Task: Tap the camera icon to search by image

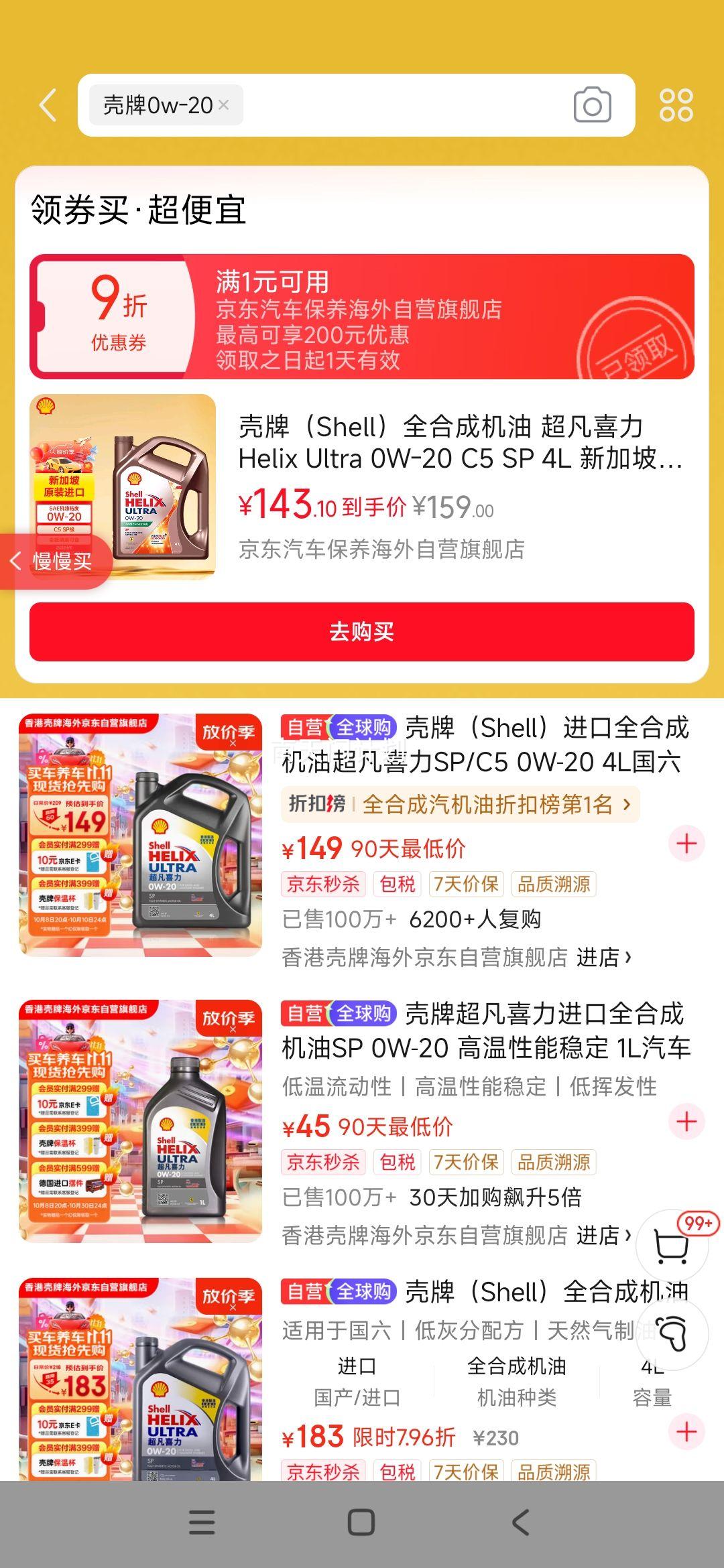Action: [593, 106]
